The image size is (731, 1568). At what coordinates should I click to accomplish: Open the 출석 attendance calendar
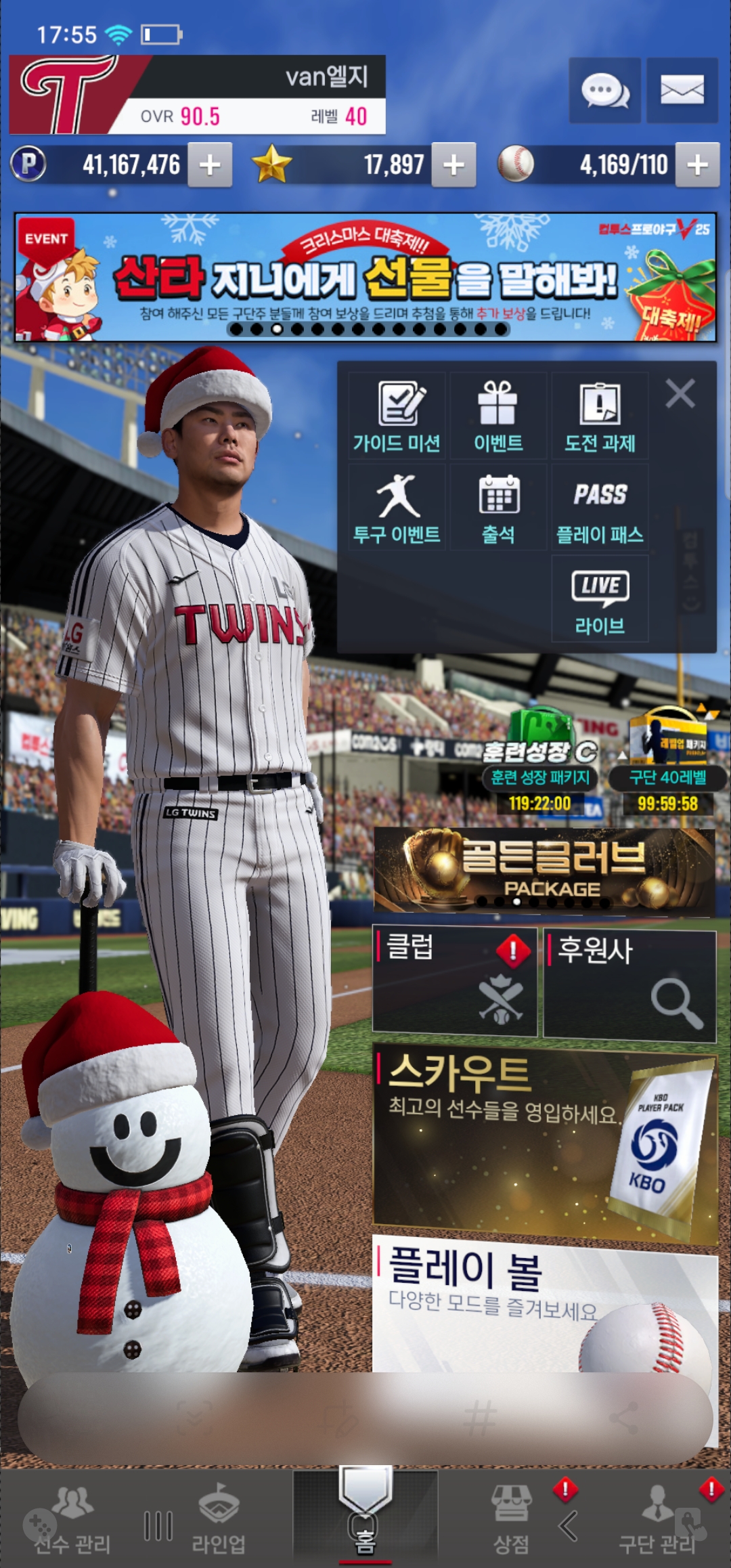point(498,508)
